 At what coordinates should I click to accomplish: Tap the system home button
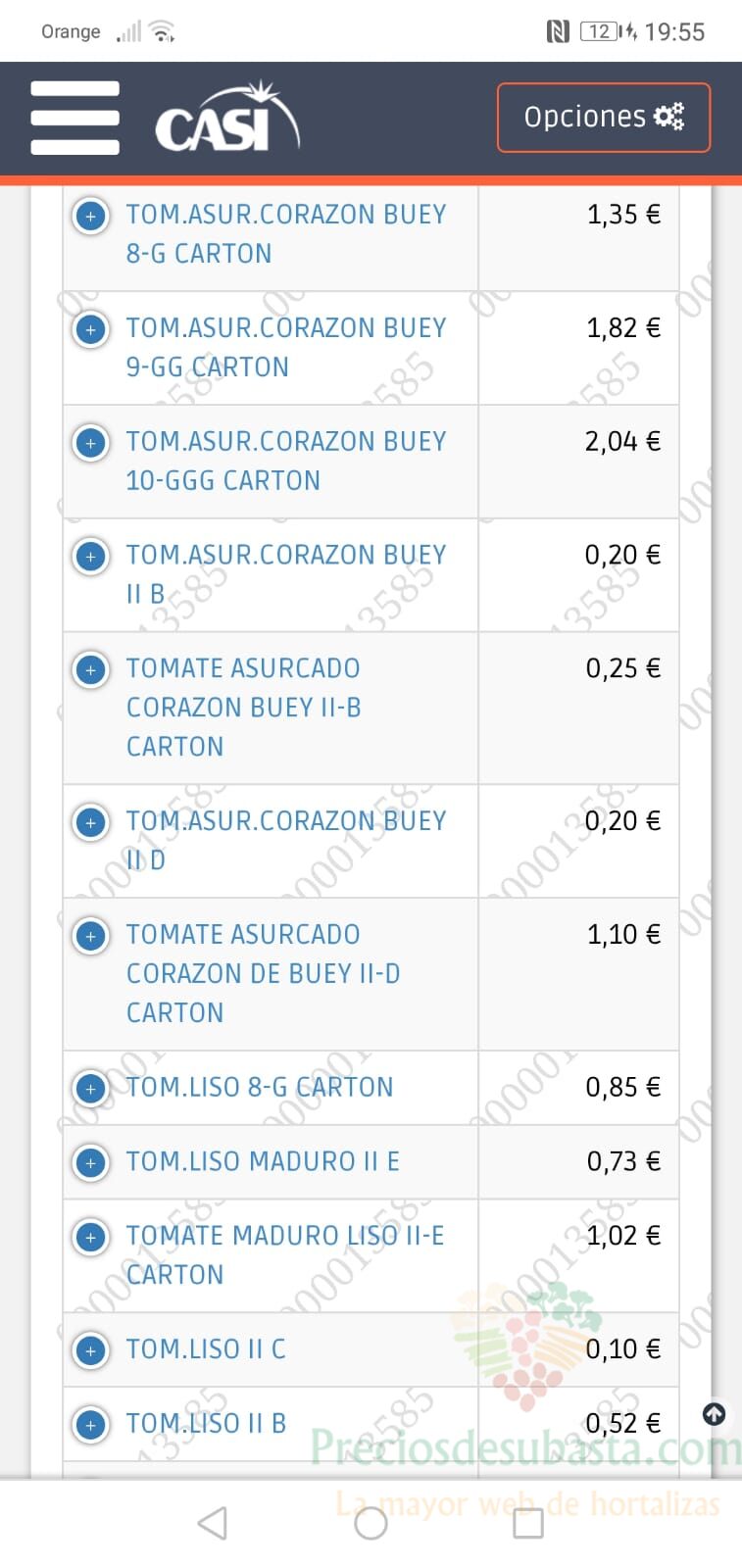pyautogui.click(x=371, y=1523)
